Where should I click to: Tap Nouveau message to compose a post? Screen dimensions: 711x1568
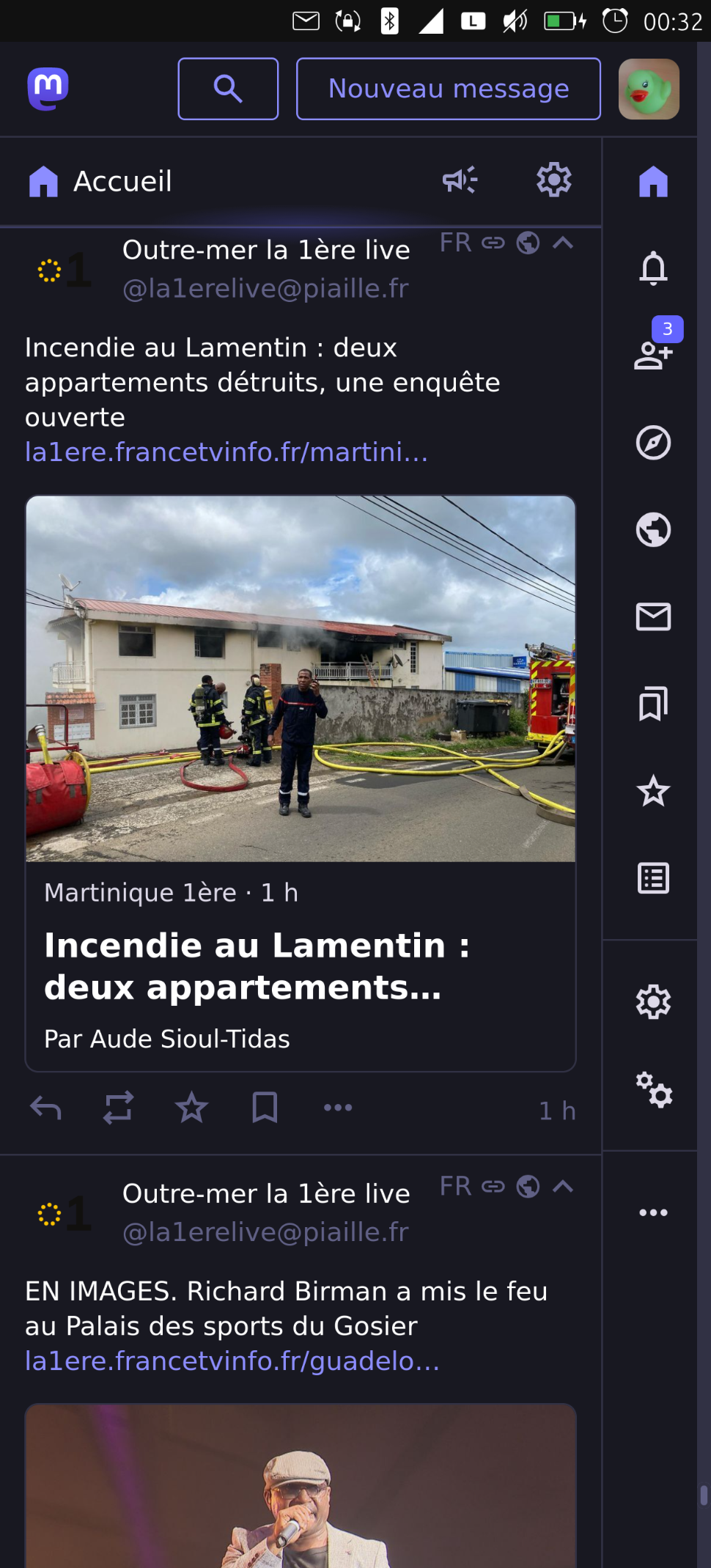449,89
